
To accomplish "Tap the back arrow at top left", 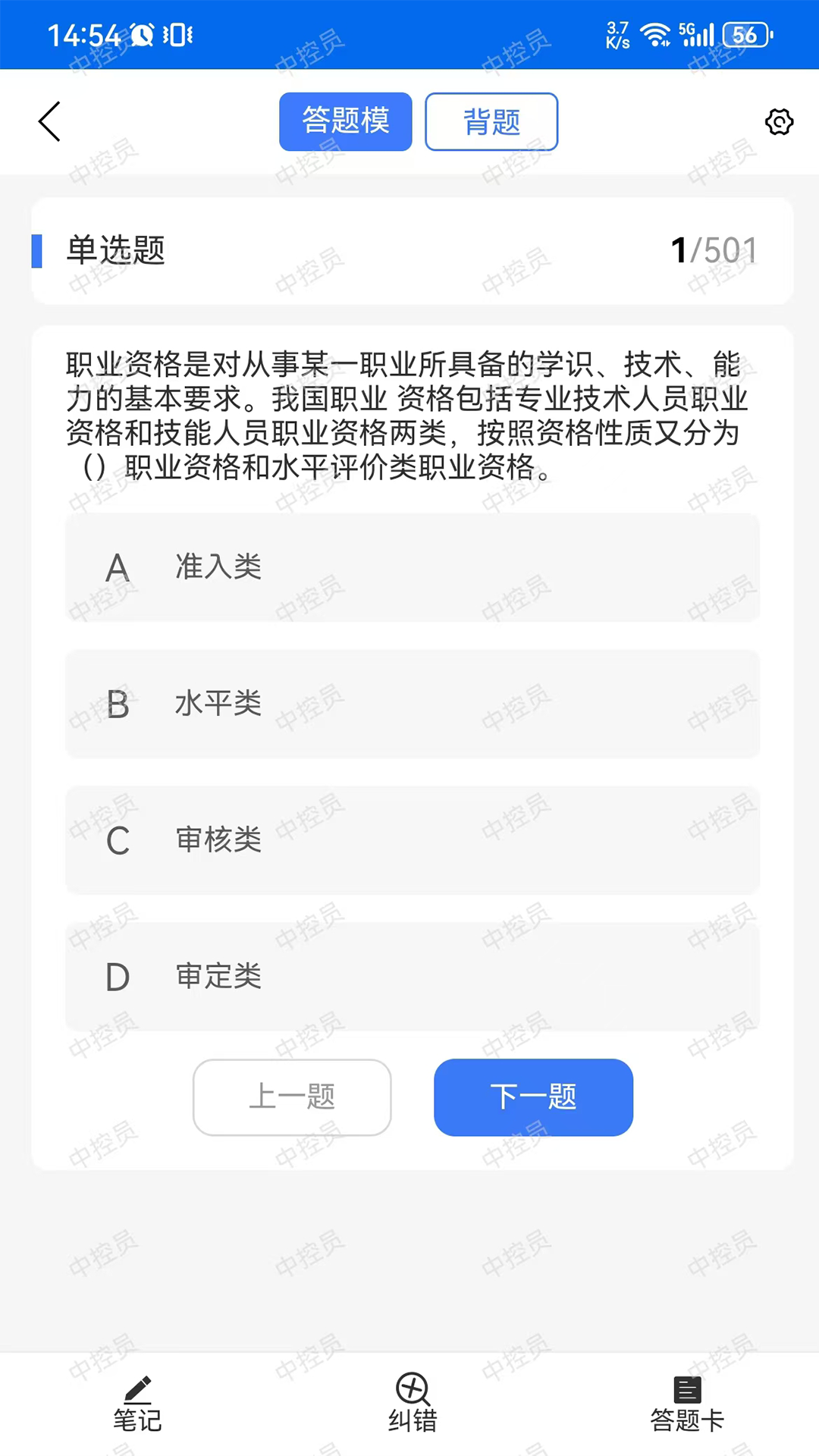I will coord(49,121).
